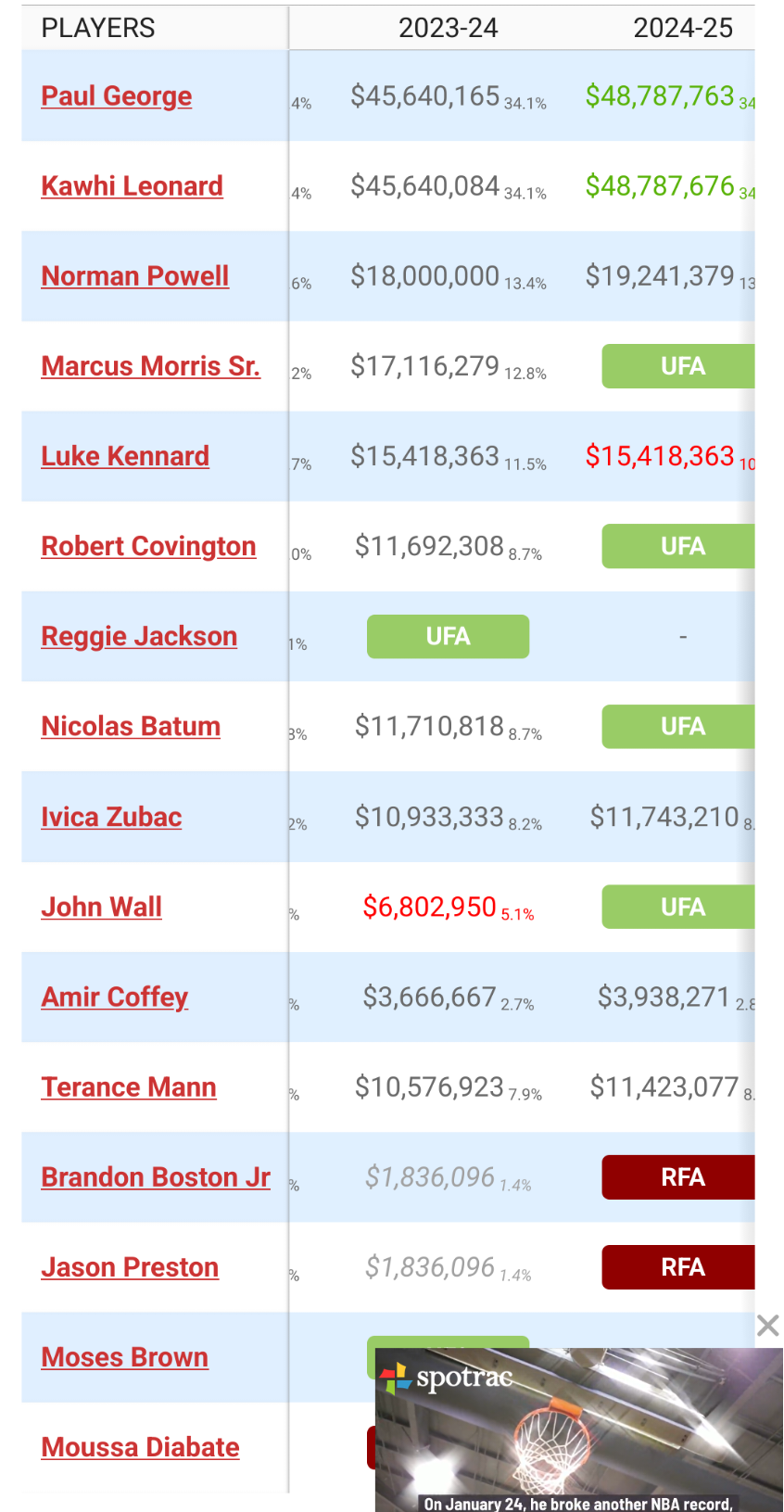Select the Robert Covington link

coord(149,546)
